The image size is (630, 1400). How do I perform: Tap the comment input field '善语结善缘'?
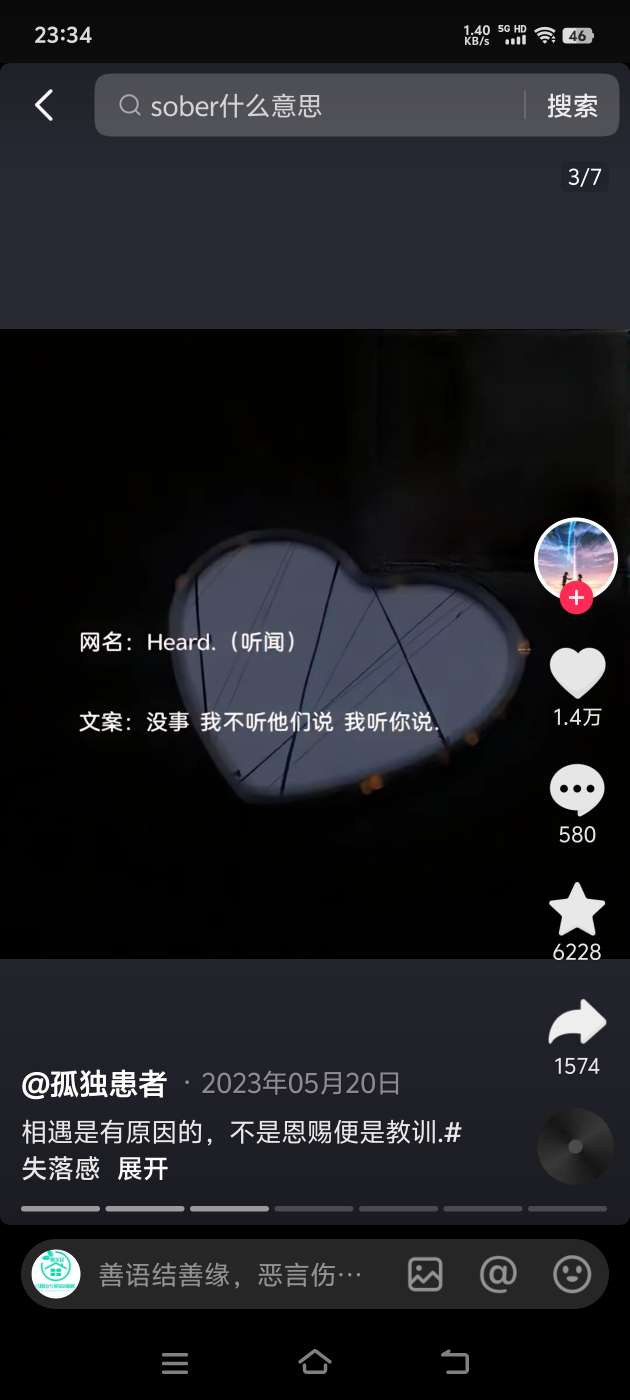(230, 1275)
